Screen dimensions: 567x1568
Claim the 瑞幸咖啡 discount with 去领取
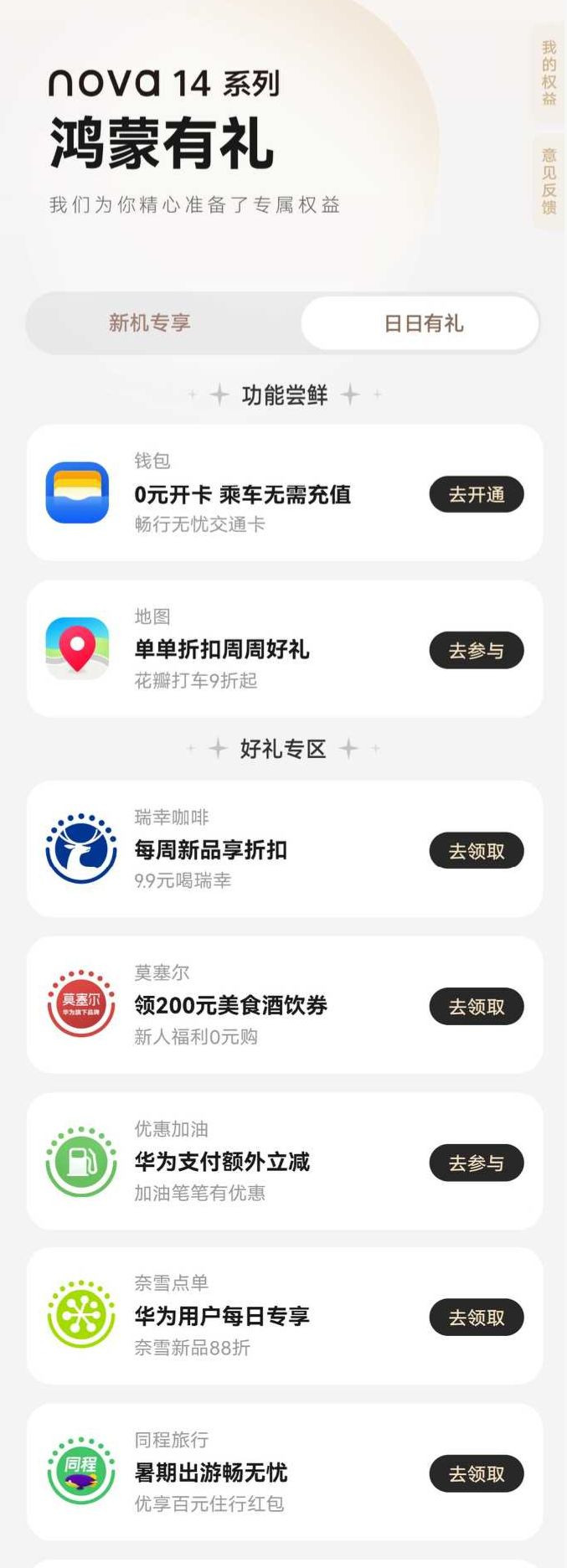[x=476, y=851]
